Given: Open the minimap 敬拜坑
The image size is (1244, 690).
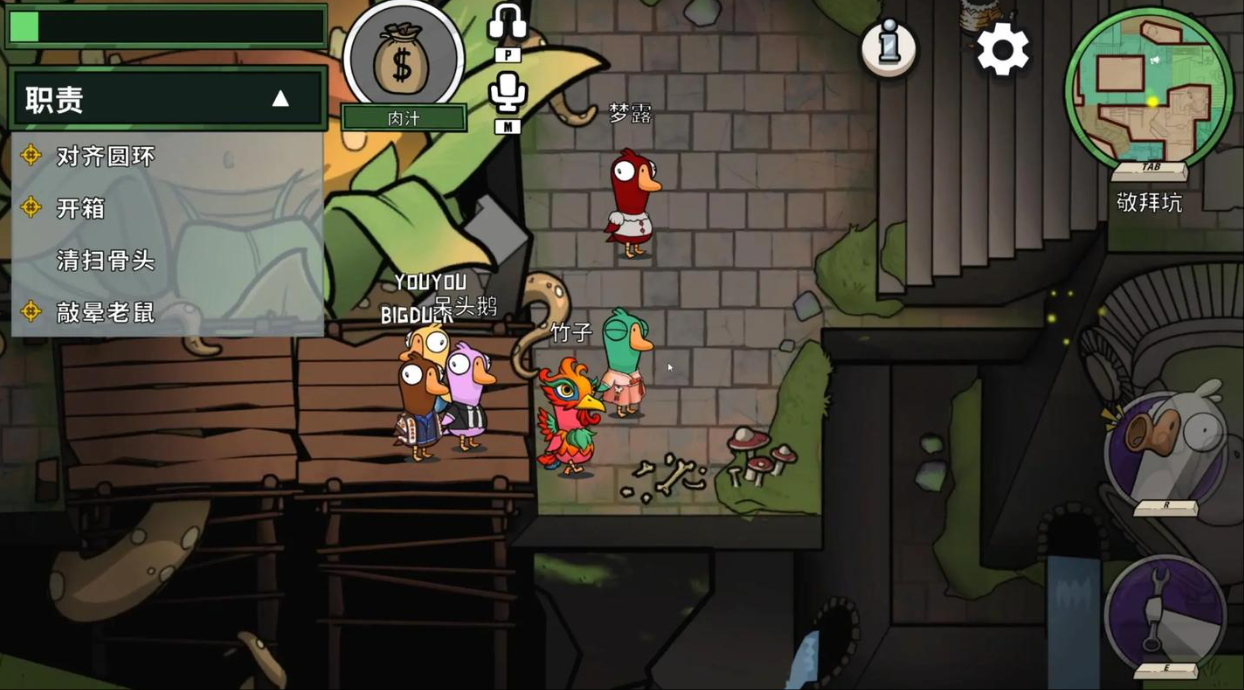Looking at the screenshot, I should 1148,92.
